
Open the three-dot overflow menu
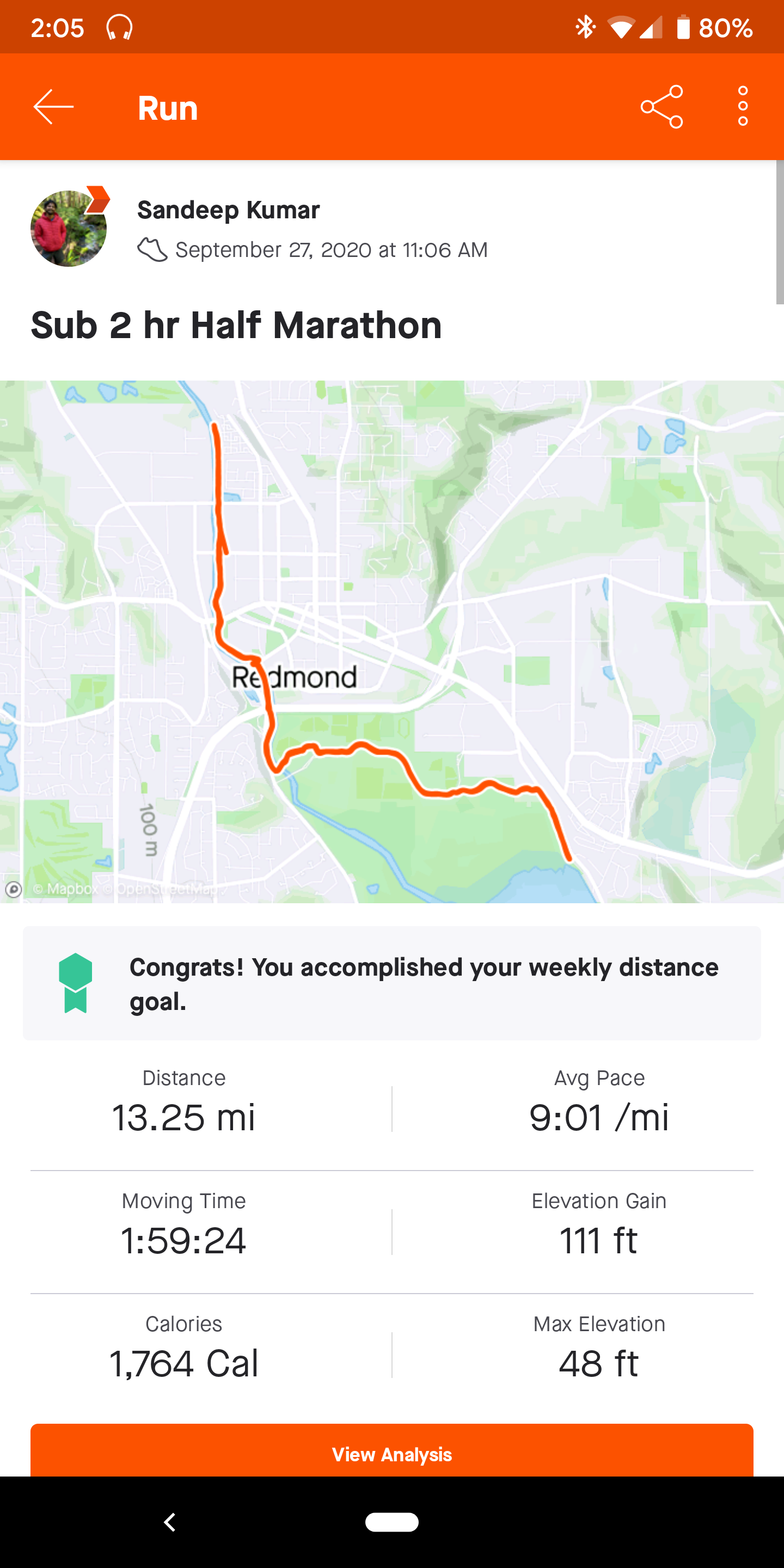742,106
